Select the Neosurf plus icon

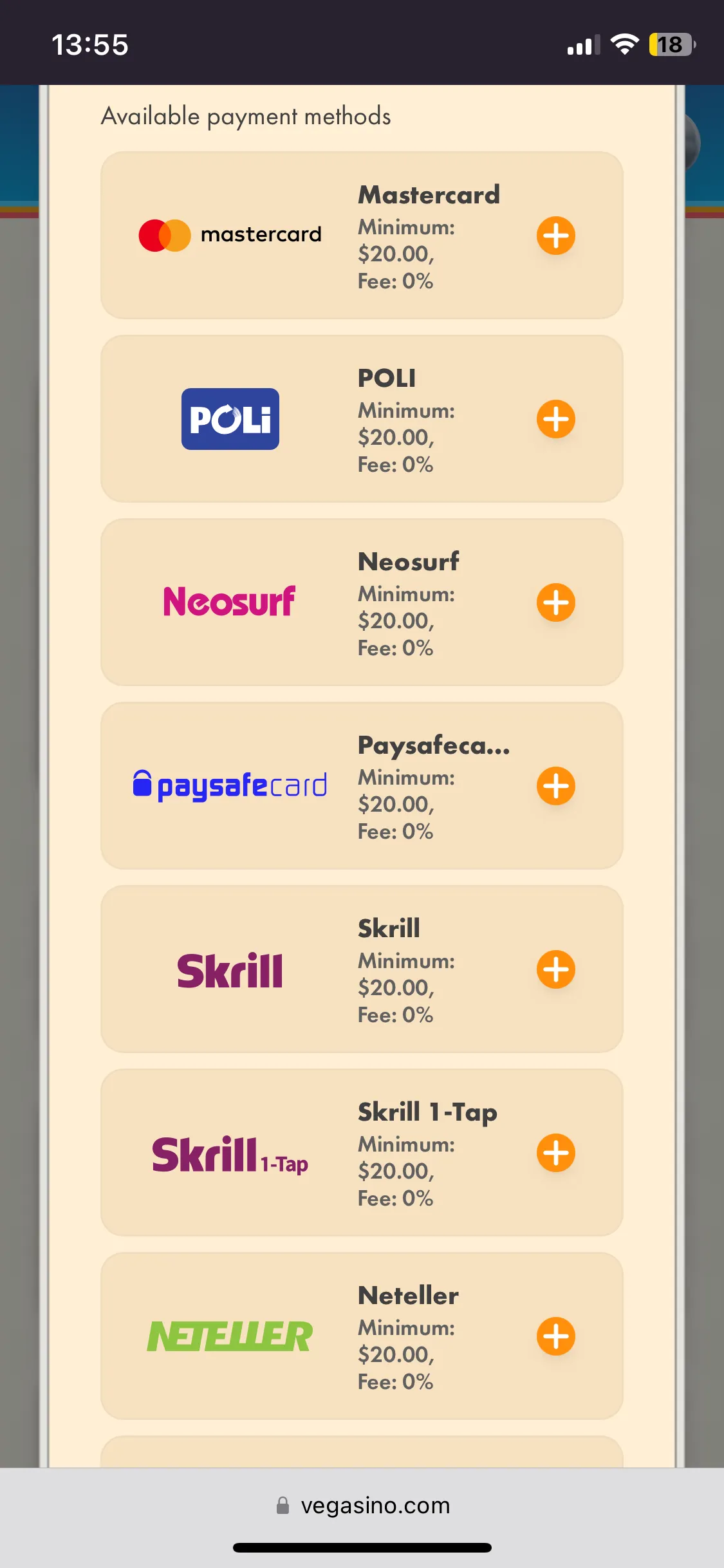tap(556, 602)
